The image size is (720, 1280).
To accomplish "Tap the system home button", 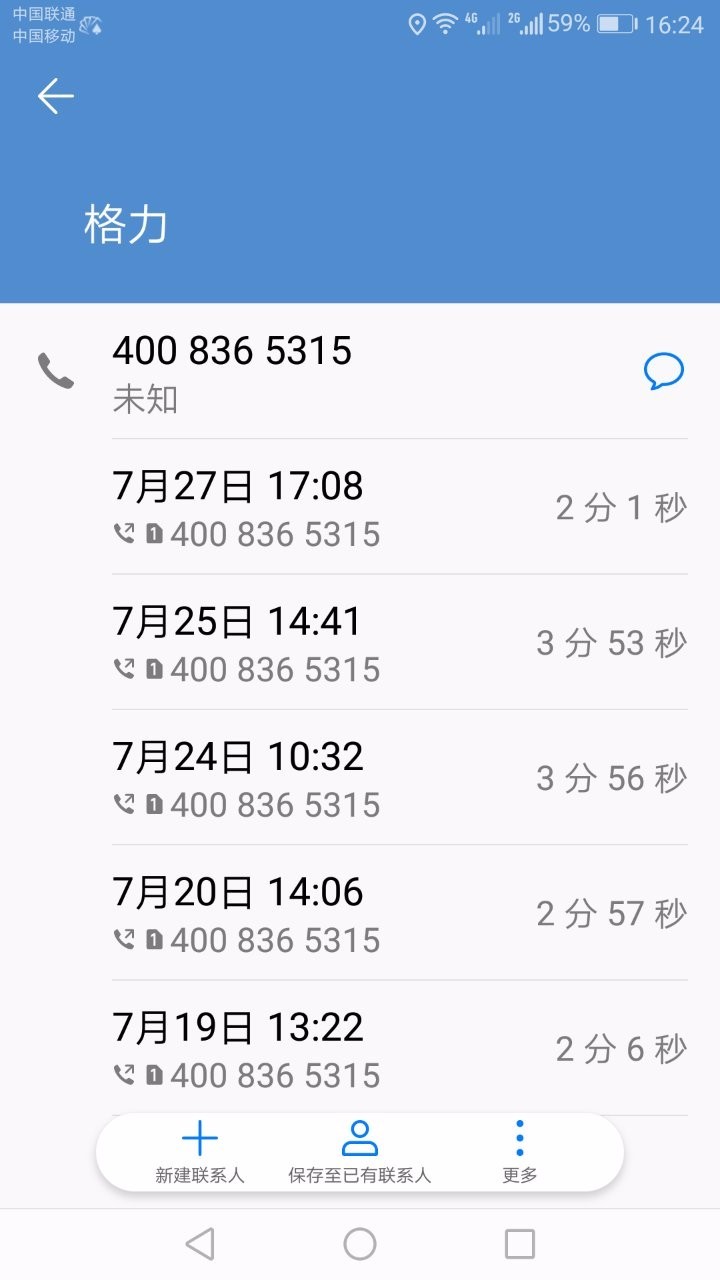I will 360,1244.
